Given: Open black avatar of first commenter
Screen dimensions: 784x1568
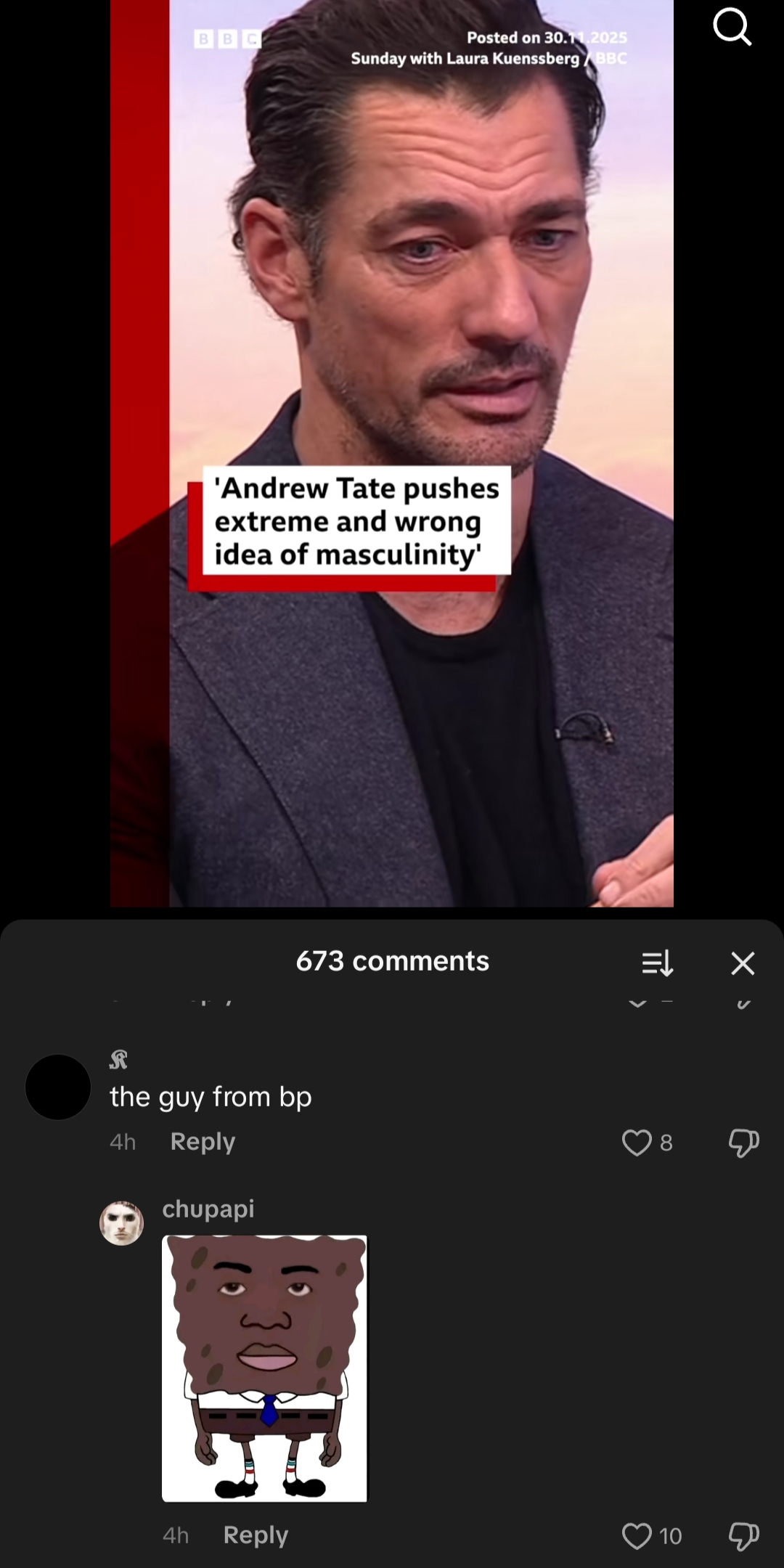Looking at the screenshot, I should (58, 1087).
